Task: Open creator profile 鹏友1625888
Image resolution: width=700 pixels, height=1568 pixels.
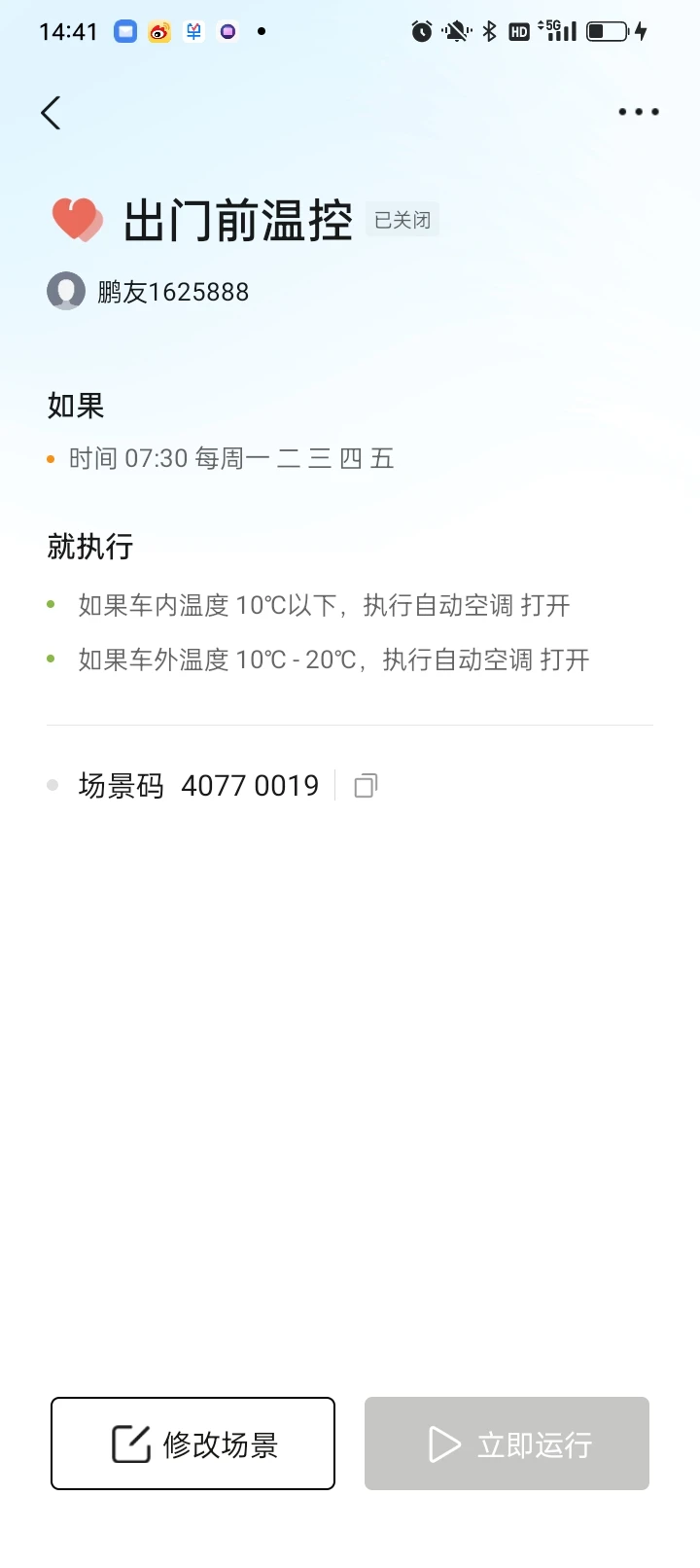Action: pyautogui.click(x=148, y=292)
